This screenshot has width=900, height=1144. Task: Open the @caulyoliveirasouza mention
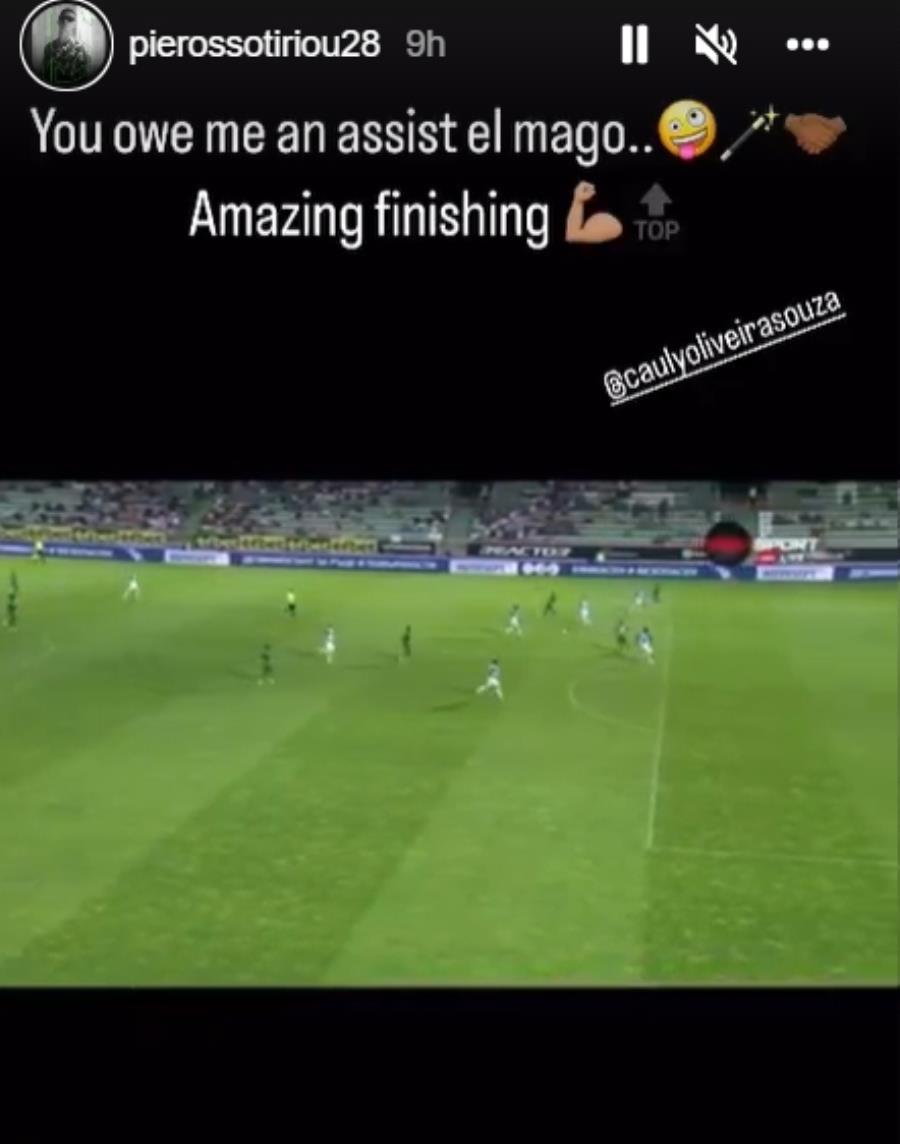tap(725, 347)
